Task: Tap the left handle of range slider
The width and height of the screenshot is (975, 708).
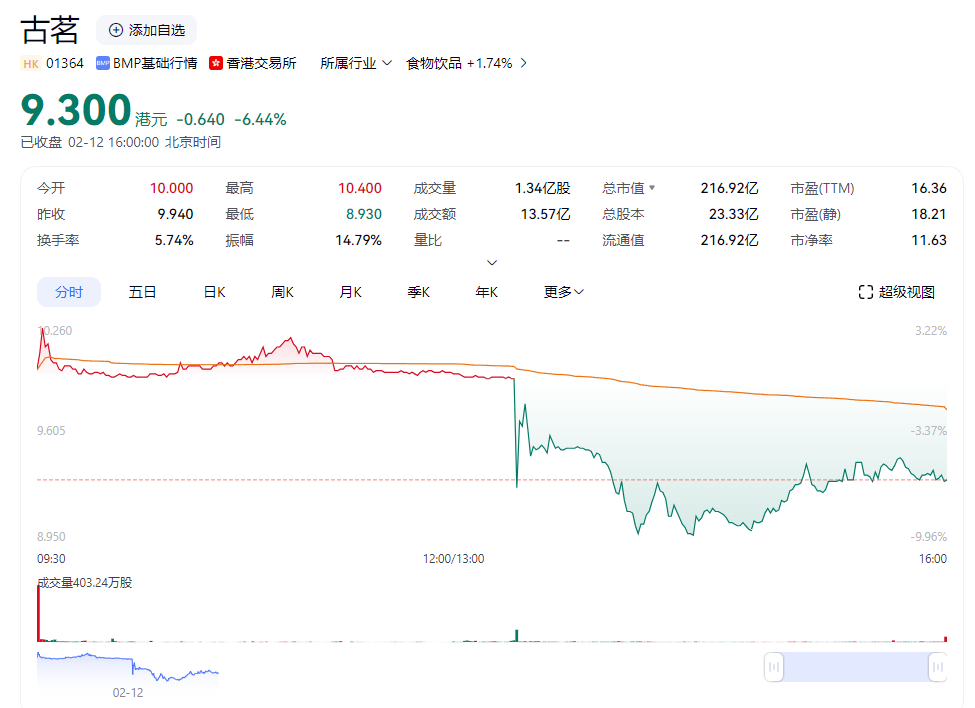Action: [x=774, y=667]
